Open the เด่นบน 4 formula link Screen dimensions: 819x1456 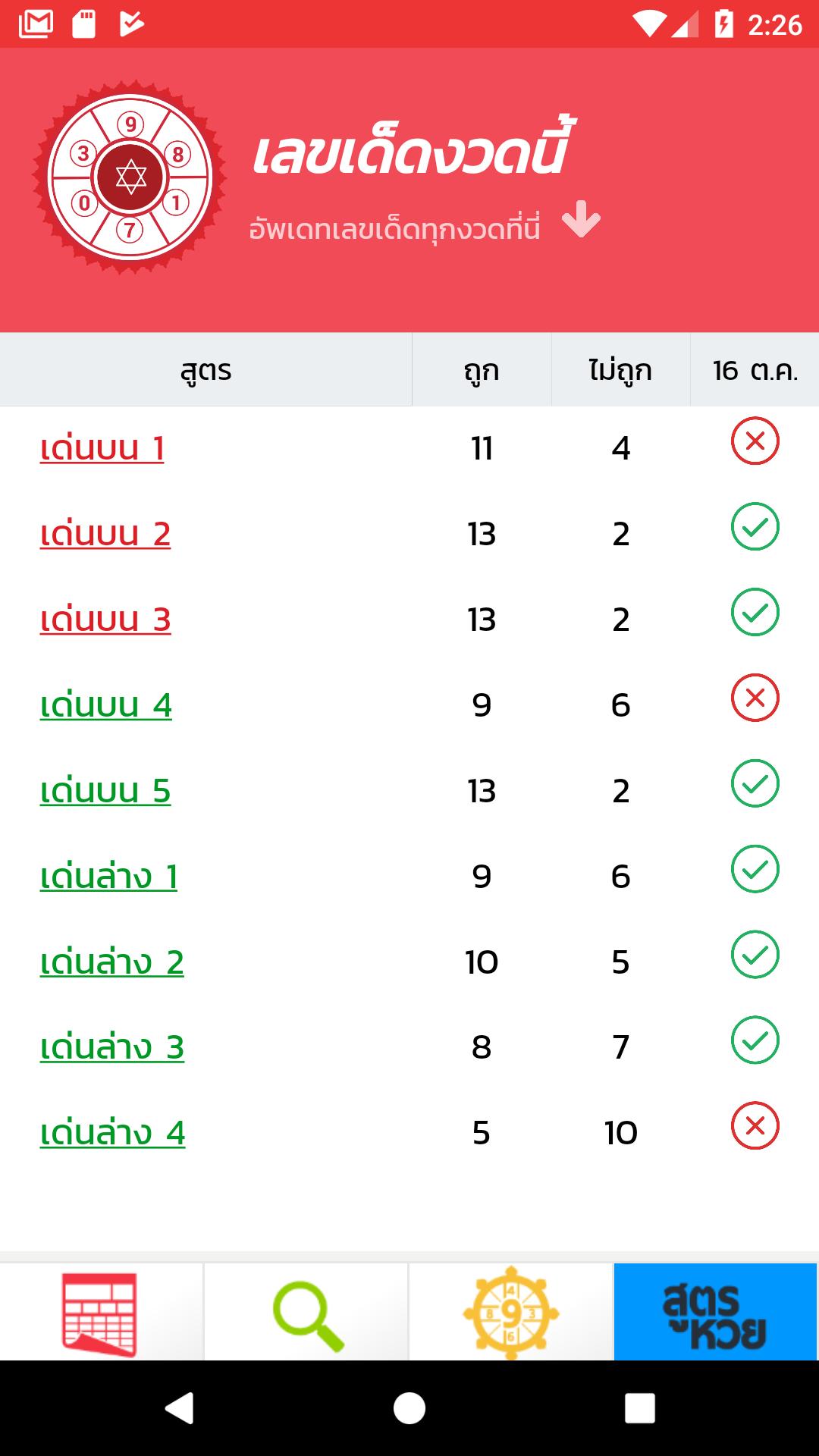105,705
